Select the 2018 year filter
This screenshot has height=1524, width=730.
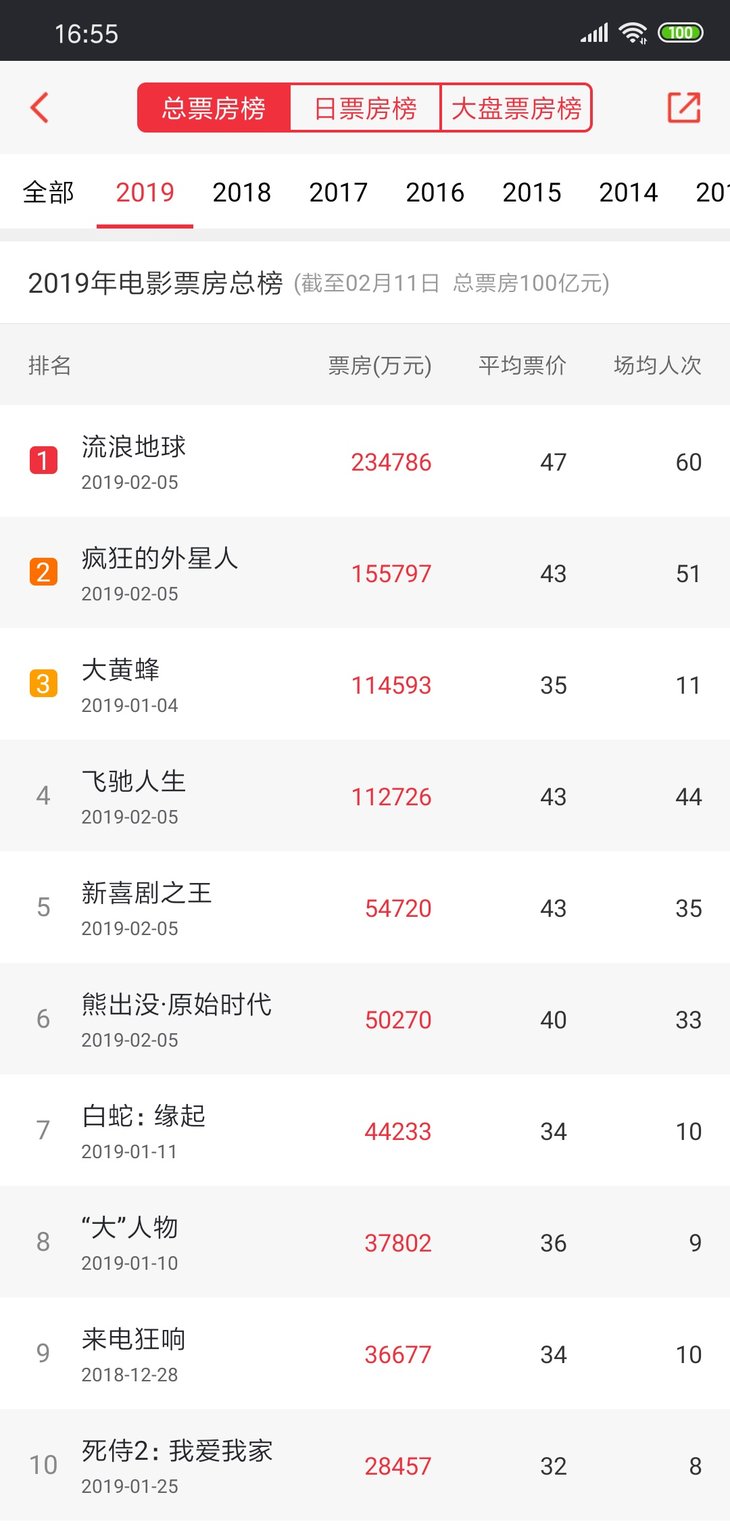(x=241, y=192)
